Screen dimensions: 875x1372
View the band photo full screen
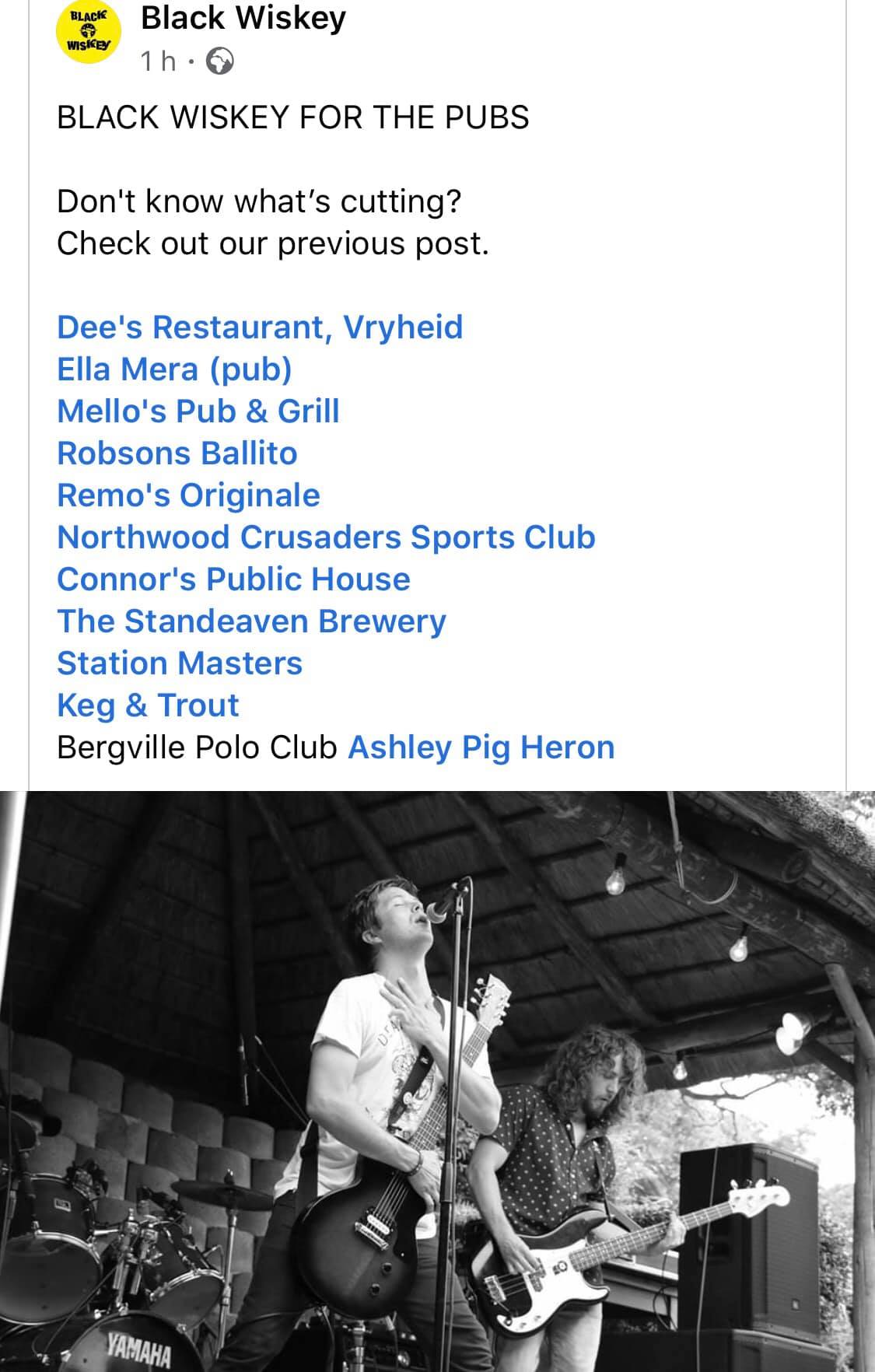(x=437, y=1081)
